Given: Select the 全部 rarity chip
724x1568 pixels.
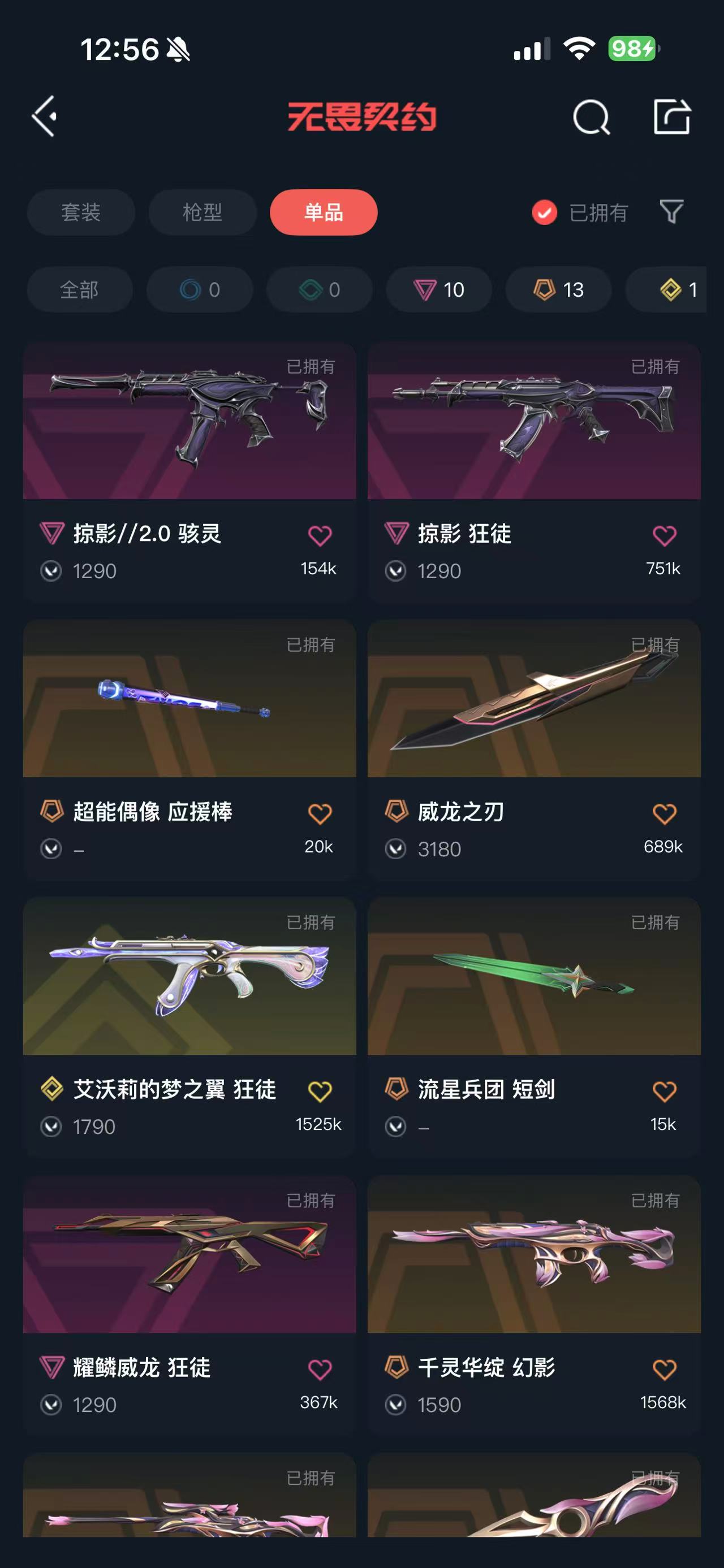Looking at the screenshot, I should click(x=80, y=289).
